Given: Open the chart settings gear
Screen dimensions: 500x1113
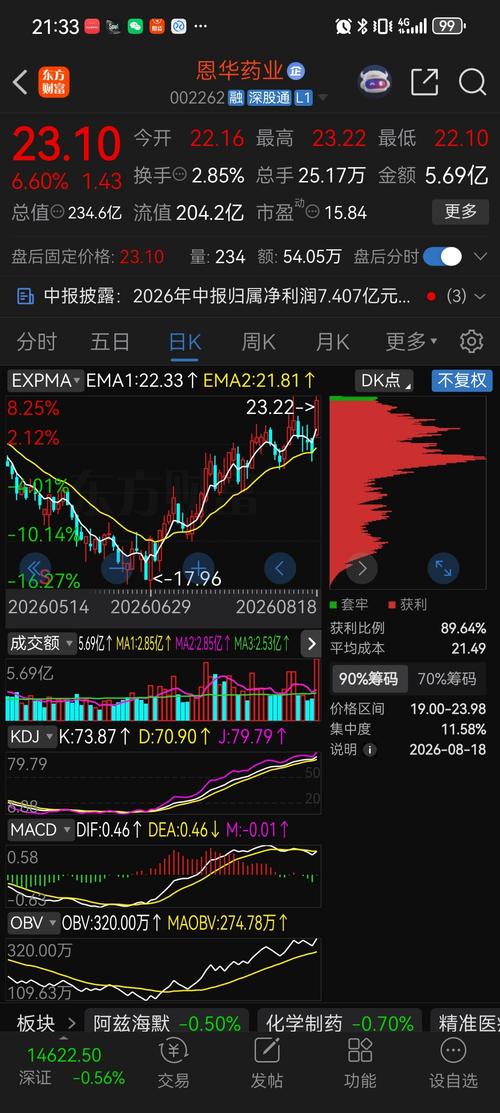Looking at the screenshot, I should point(472,342).
